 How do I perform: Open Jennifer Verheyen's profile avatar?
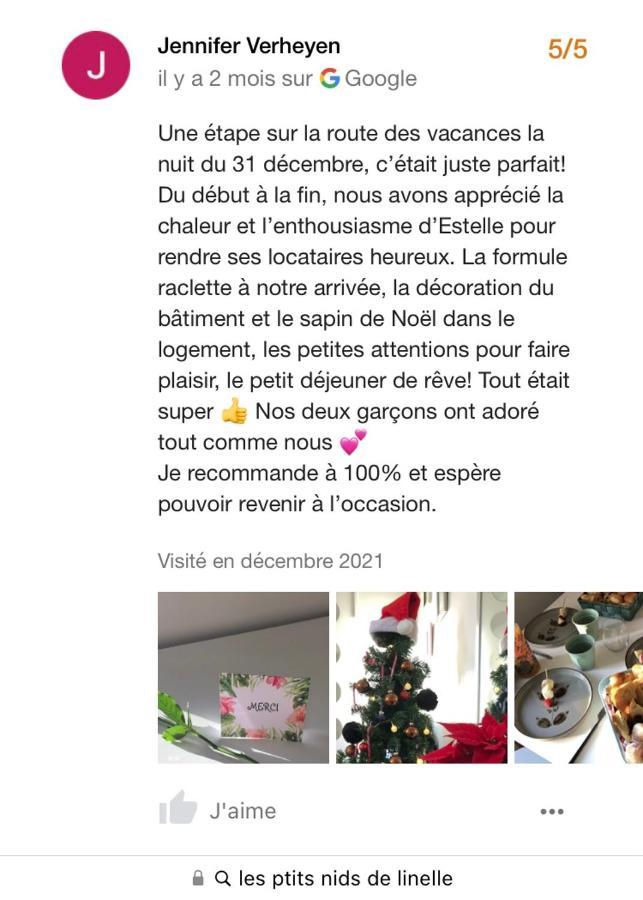click(x=96, y=65)
